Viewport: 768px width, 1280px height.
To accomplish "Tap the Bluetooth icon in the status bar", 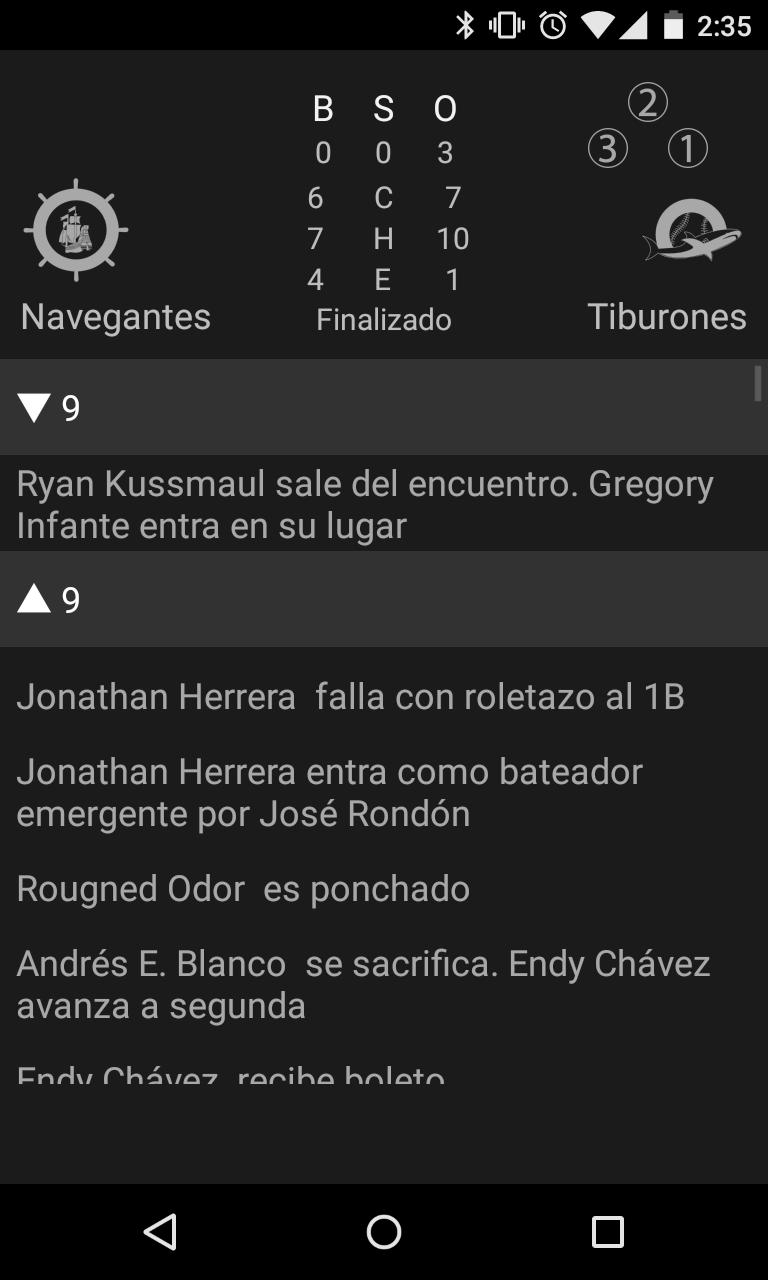I will point(464,25).
